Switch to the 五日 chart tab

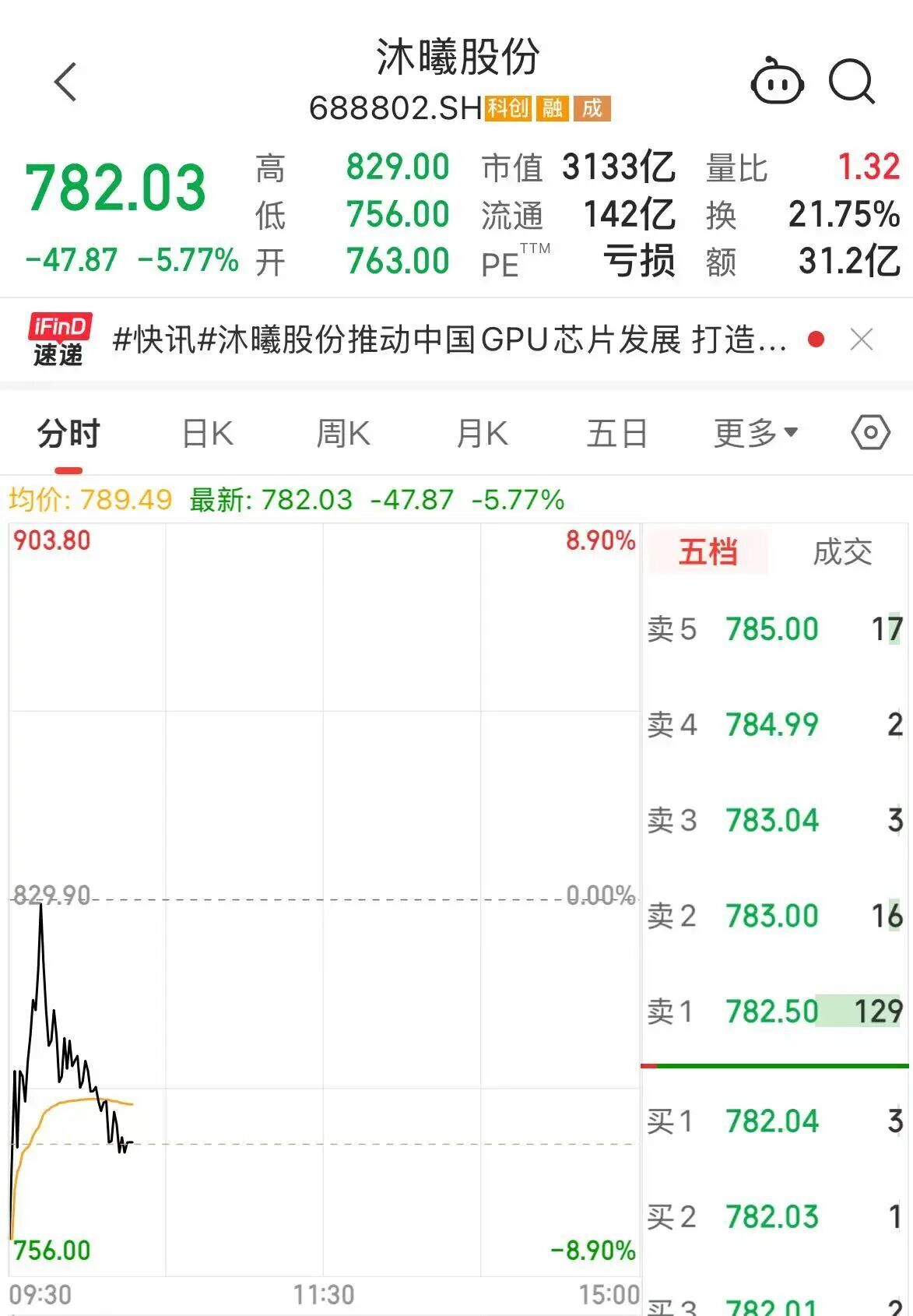[x=616, y=434]
